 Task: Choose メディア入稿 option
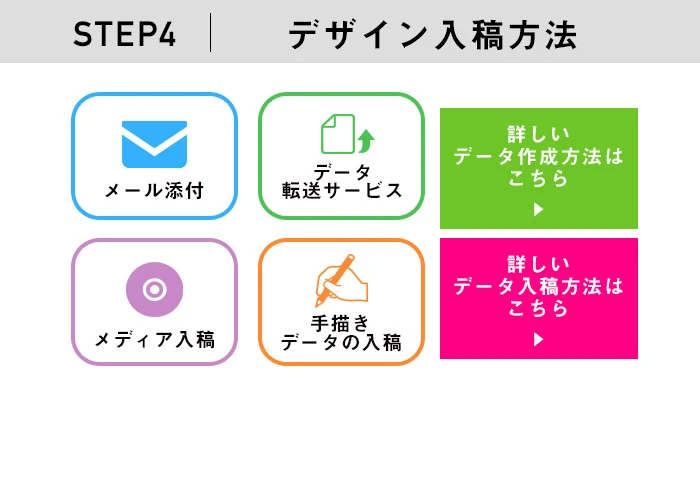tap(154, 302)
